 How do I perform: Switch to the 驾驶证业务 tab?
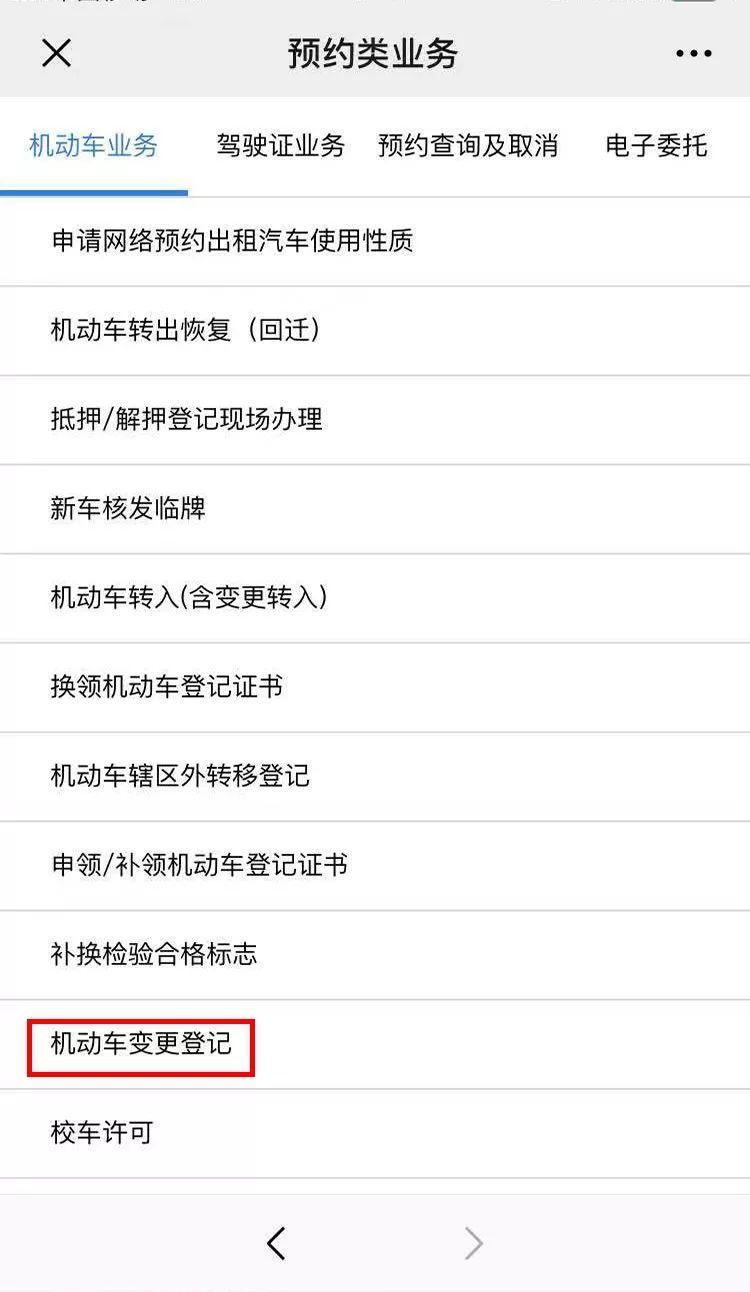[280, 146]
